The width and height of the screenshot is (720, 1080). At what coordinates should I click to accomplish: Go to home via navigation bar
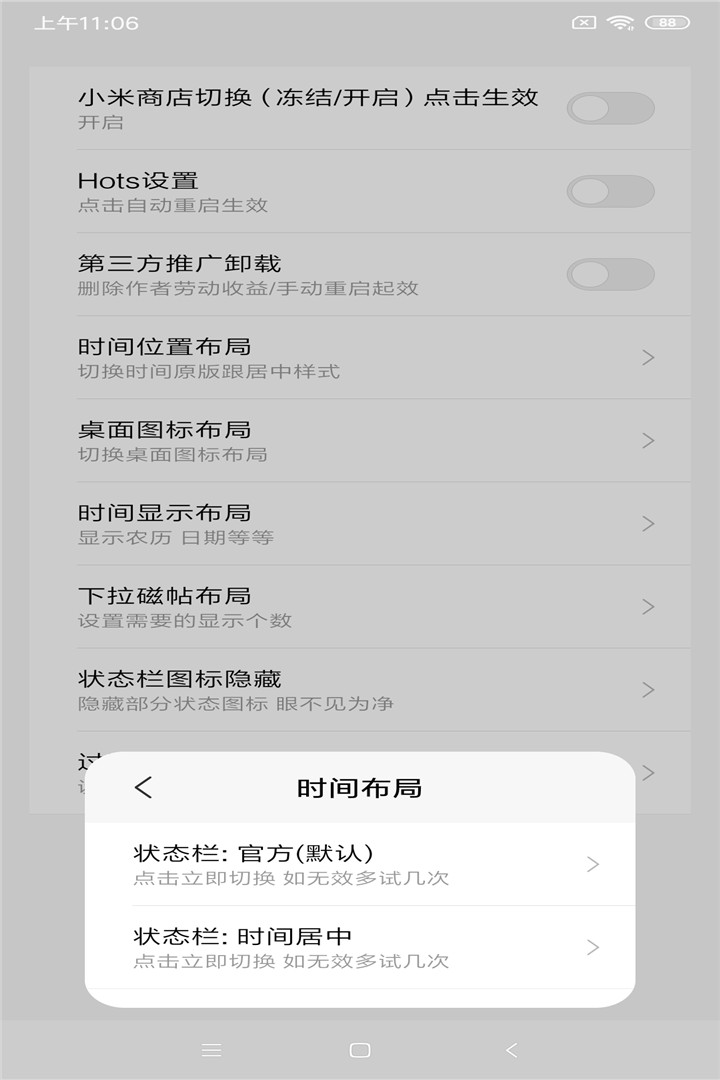coord(360,1050)
